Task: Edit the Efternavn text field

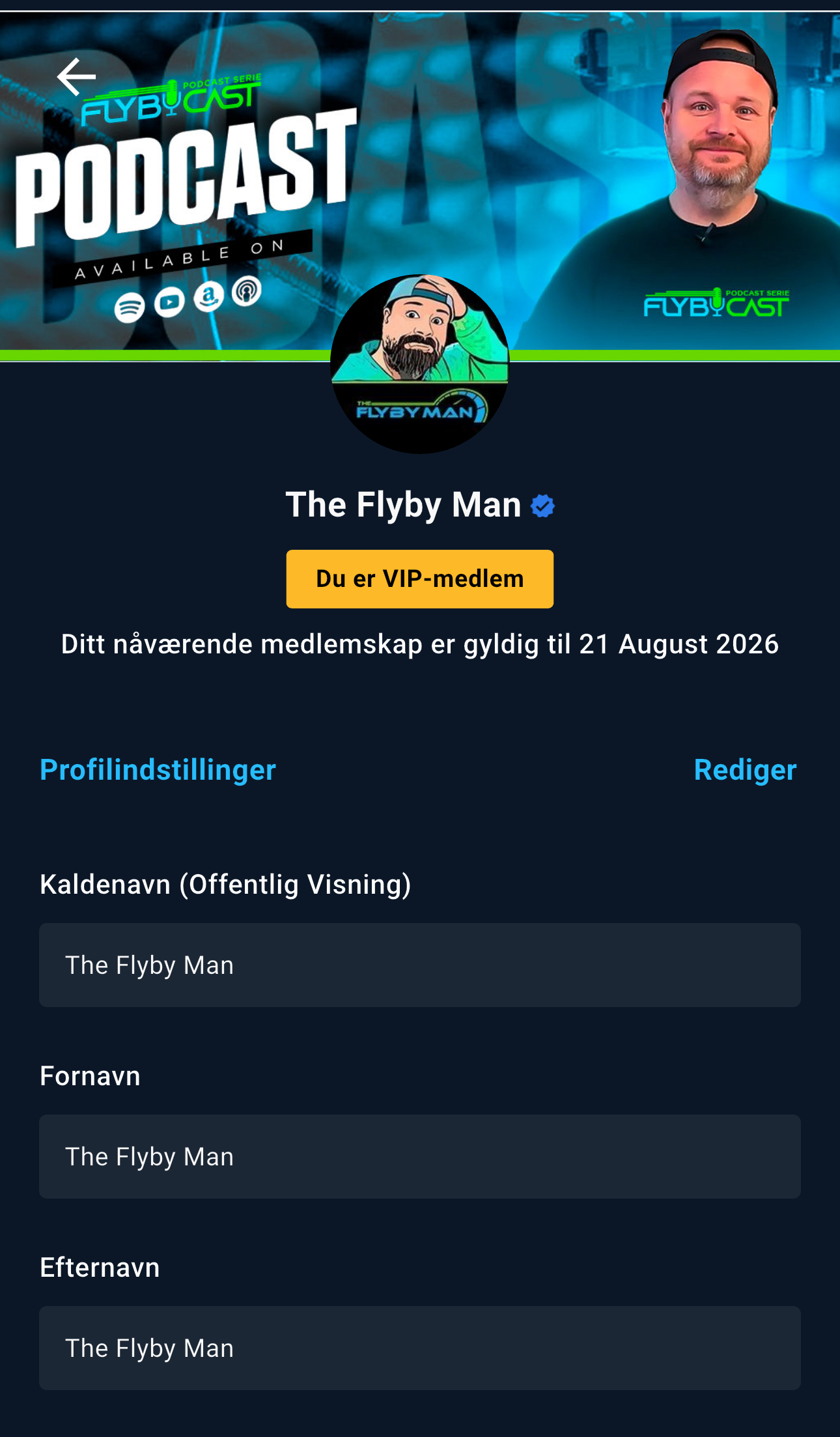Action: point(419,1348)
